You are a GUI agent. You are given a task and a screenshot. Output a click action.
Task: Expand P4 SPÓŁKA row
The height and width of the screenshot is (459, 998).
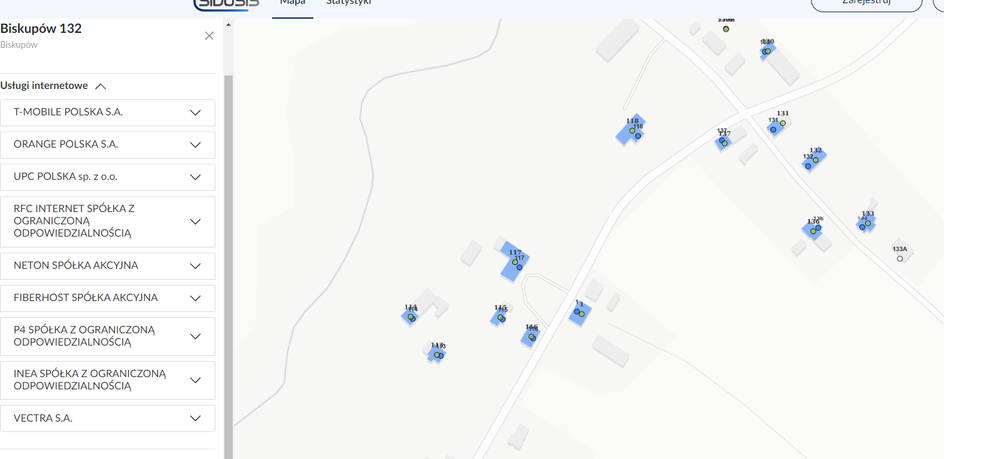[196, 336]
